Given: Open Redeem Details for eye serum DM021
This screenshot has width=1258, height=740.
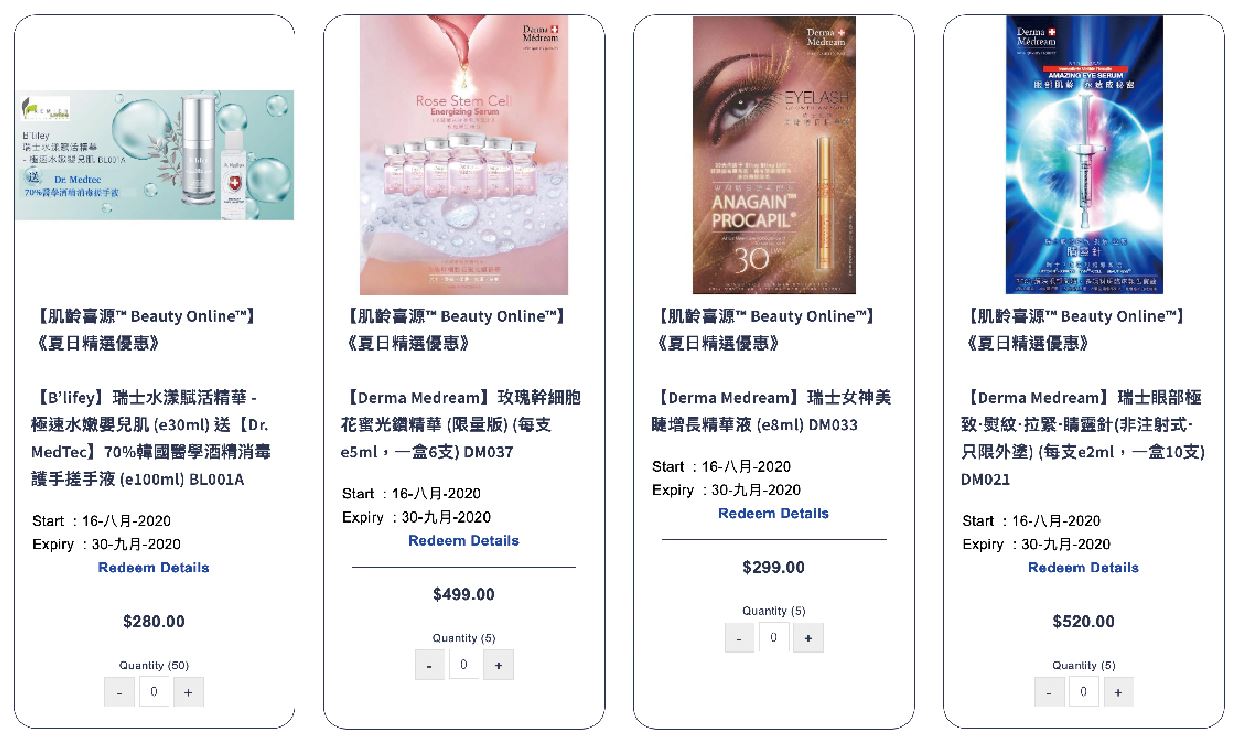Looking at the screenshot, I should 1083,567.
